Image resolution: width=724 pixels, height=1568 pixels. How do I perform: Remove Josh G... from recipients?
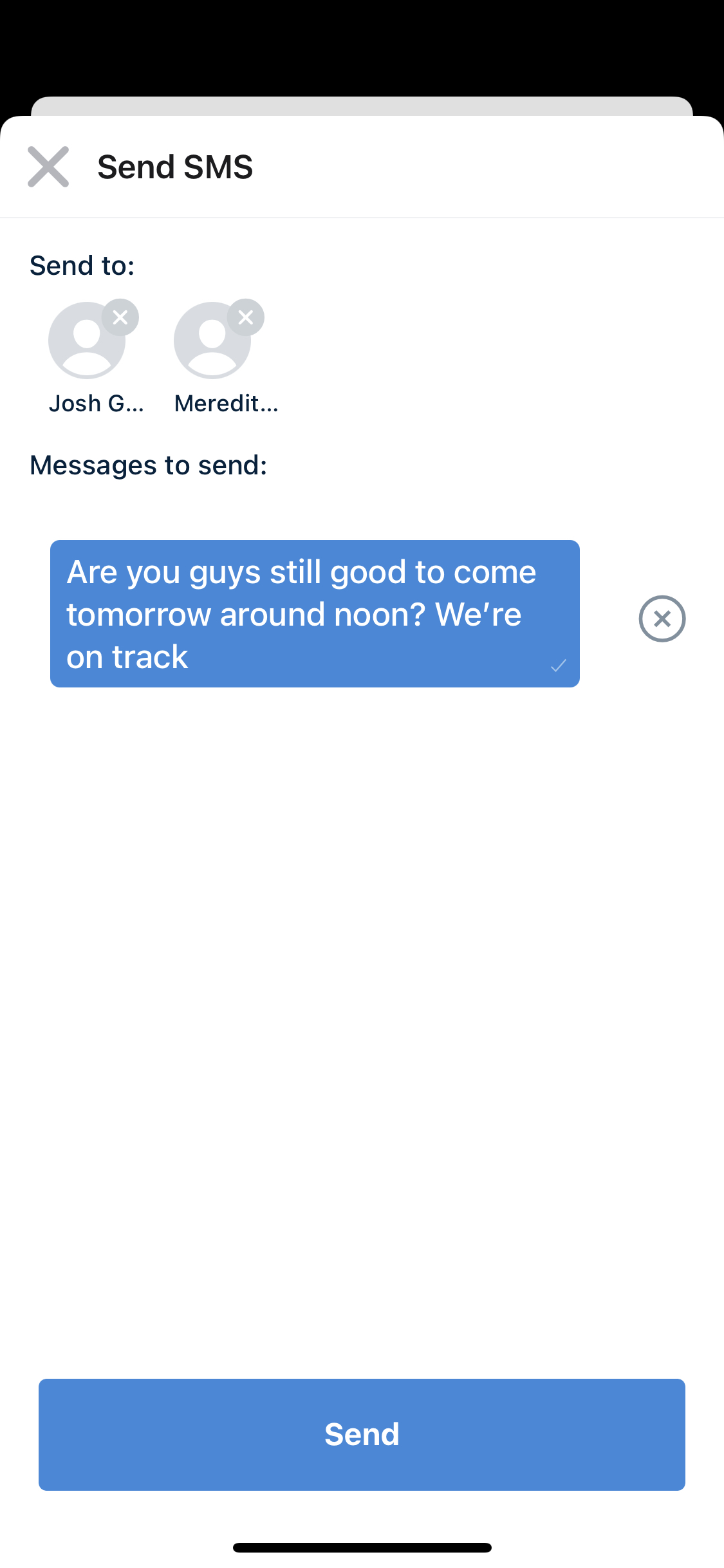120,317
